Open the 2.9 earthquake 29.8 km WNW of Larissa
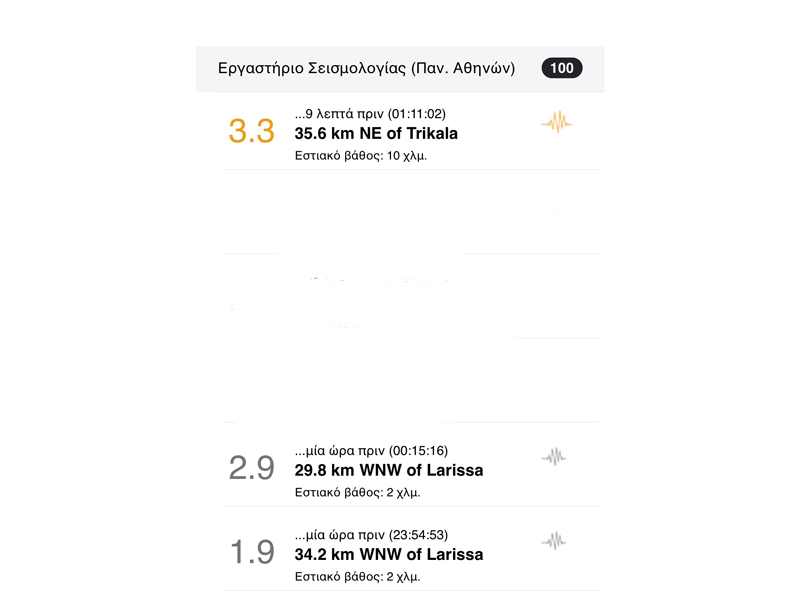Screen dimensions: 800x600 [x=388, y=470]
